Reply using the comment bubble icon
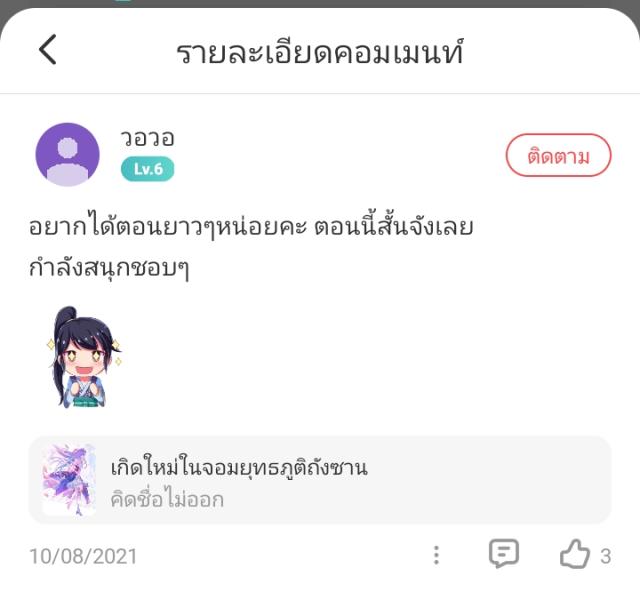 [504, 554]
